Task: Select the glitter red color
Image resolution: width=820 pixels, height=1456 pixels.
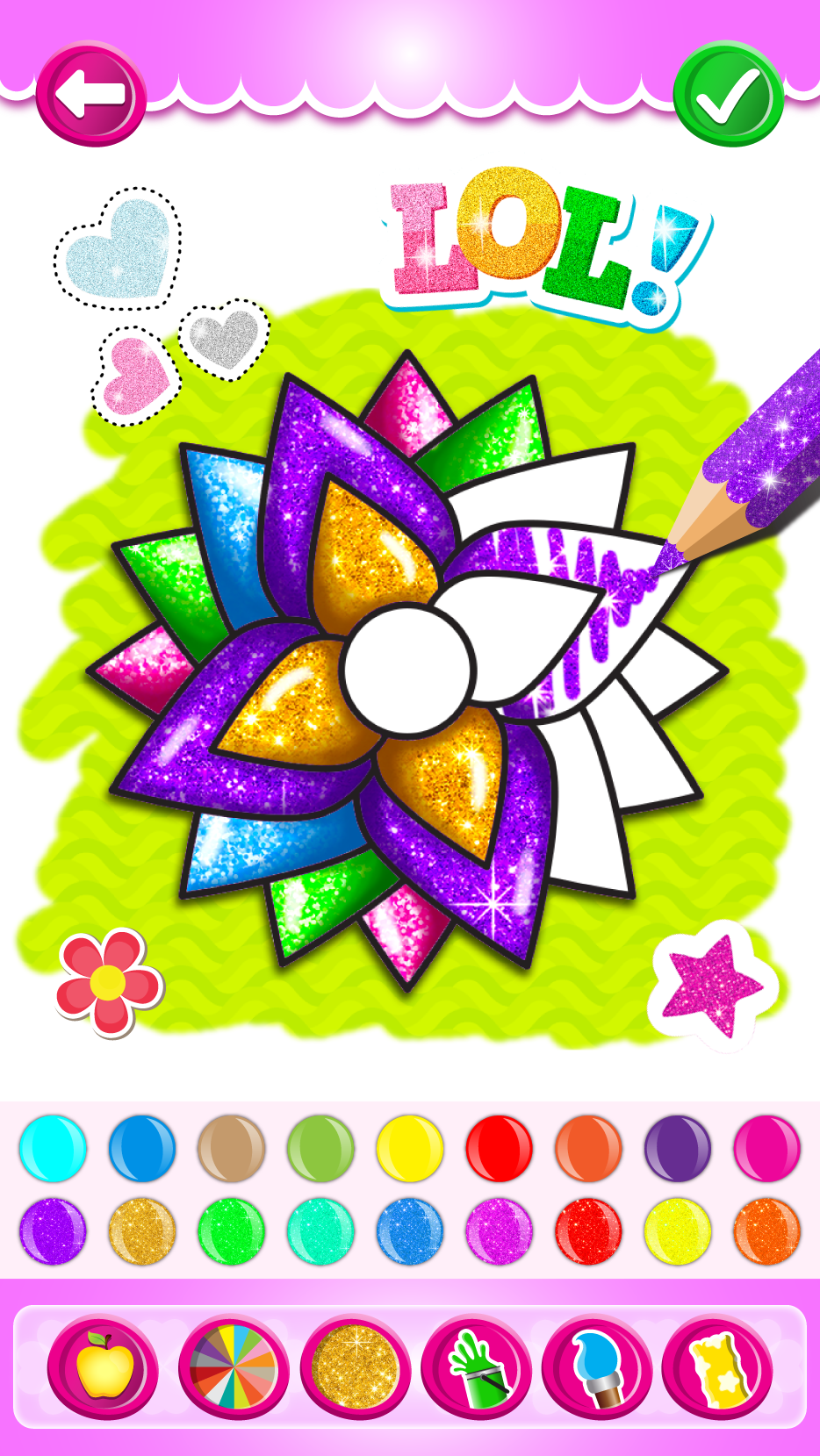Action: pyautogui.click(x=588, y=1231)
